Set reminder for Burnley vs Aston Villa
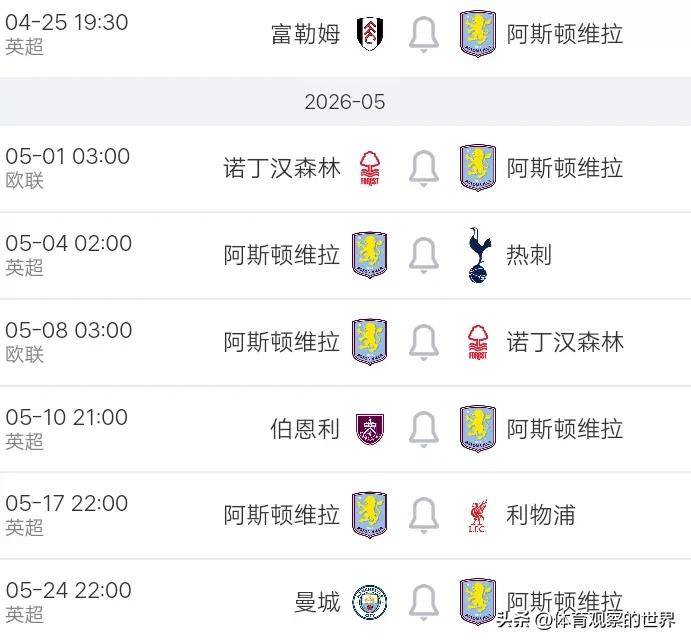 (424, 429)
